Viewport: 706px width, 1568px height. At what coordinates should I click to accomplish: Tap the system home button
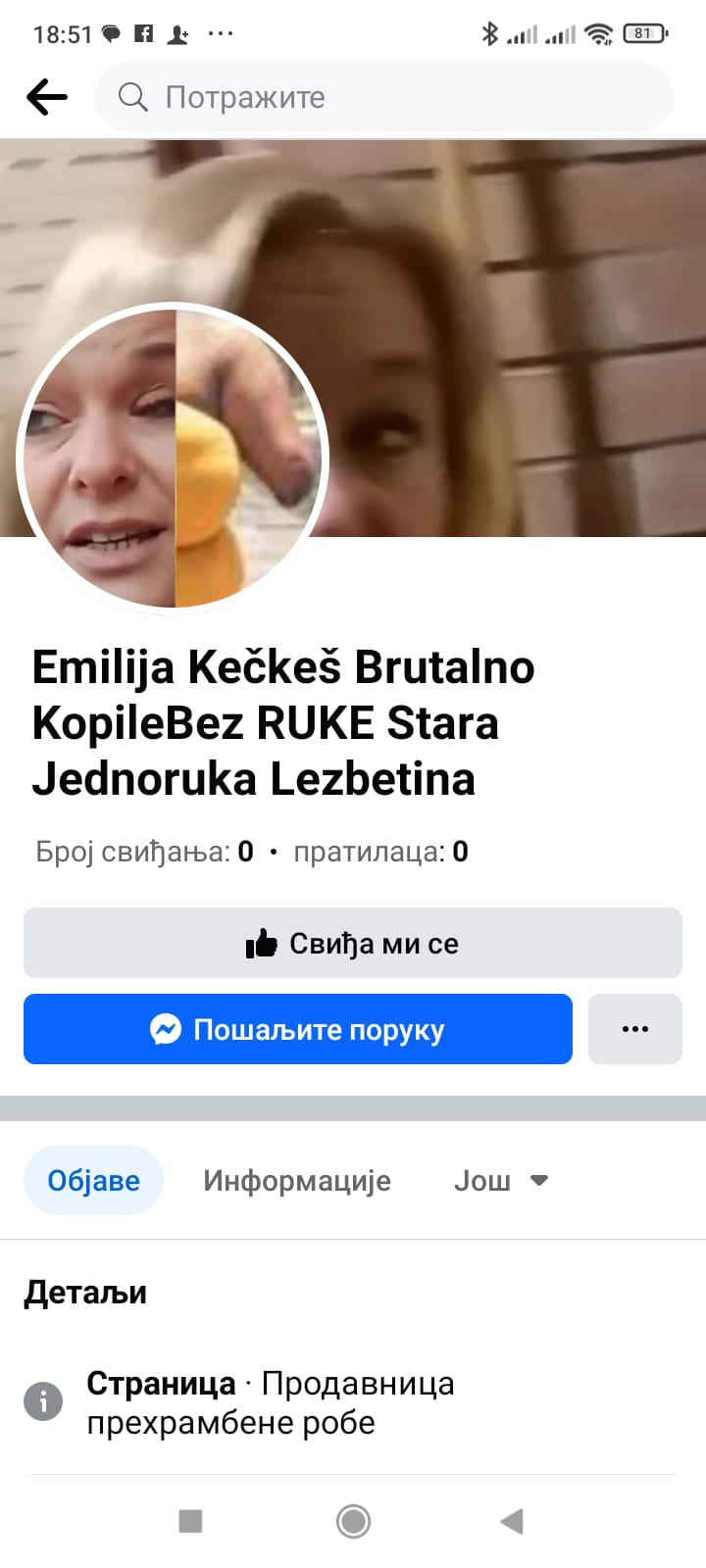coord(353,1521)
